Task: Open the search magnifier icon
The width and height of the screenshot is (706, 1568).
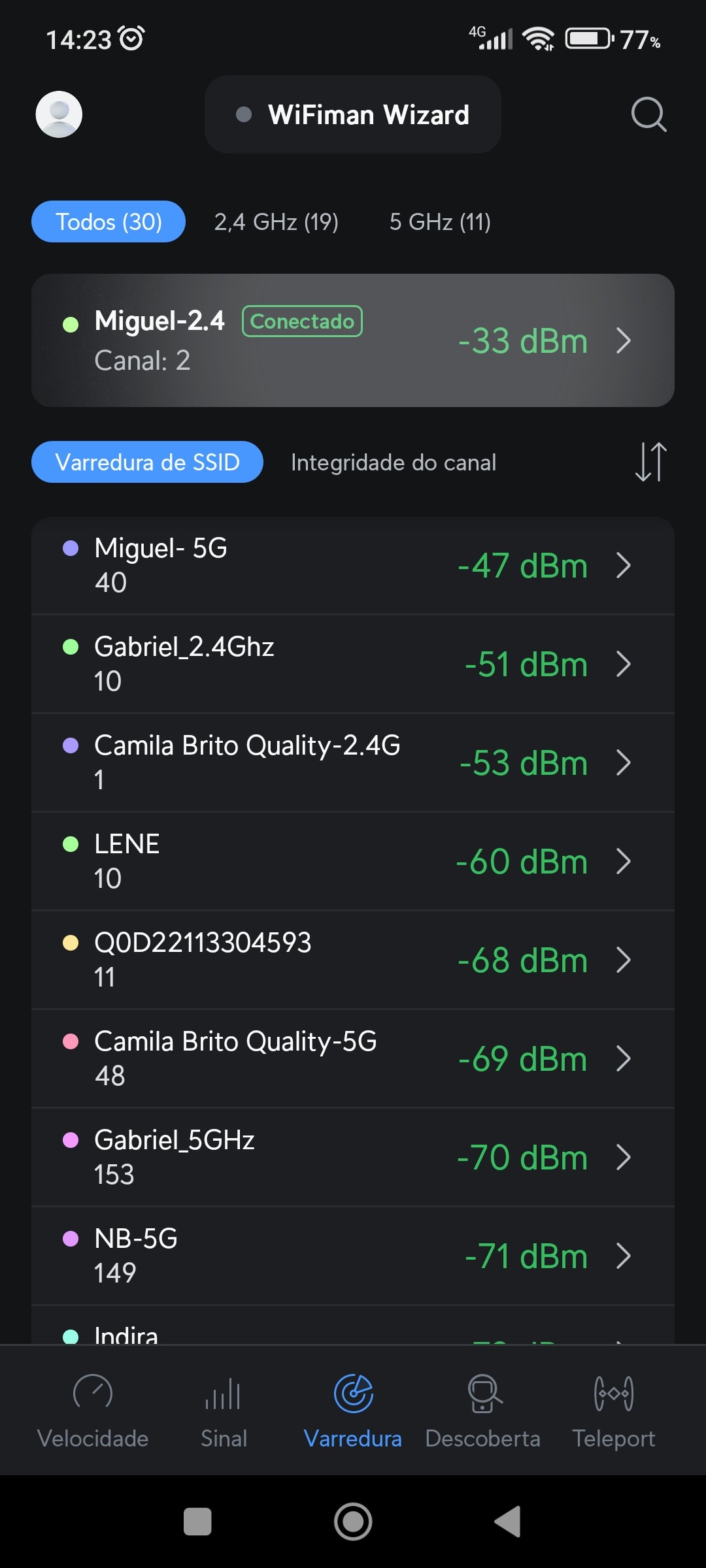Action: [648, 115]
